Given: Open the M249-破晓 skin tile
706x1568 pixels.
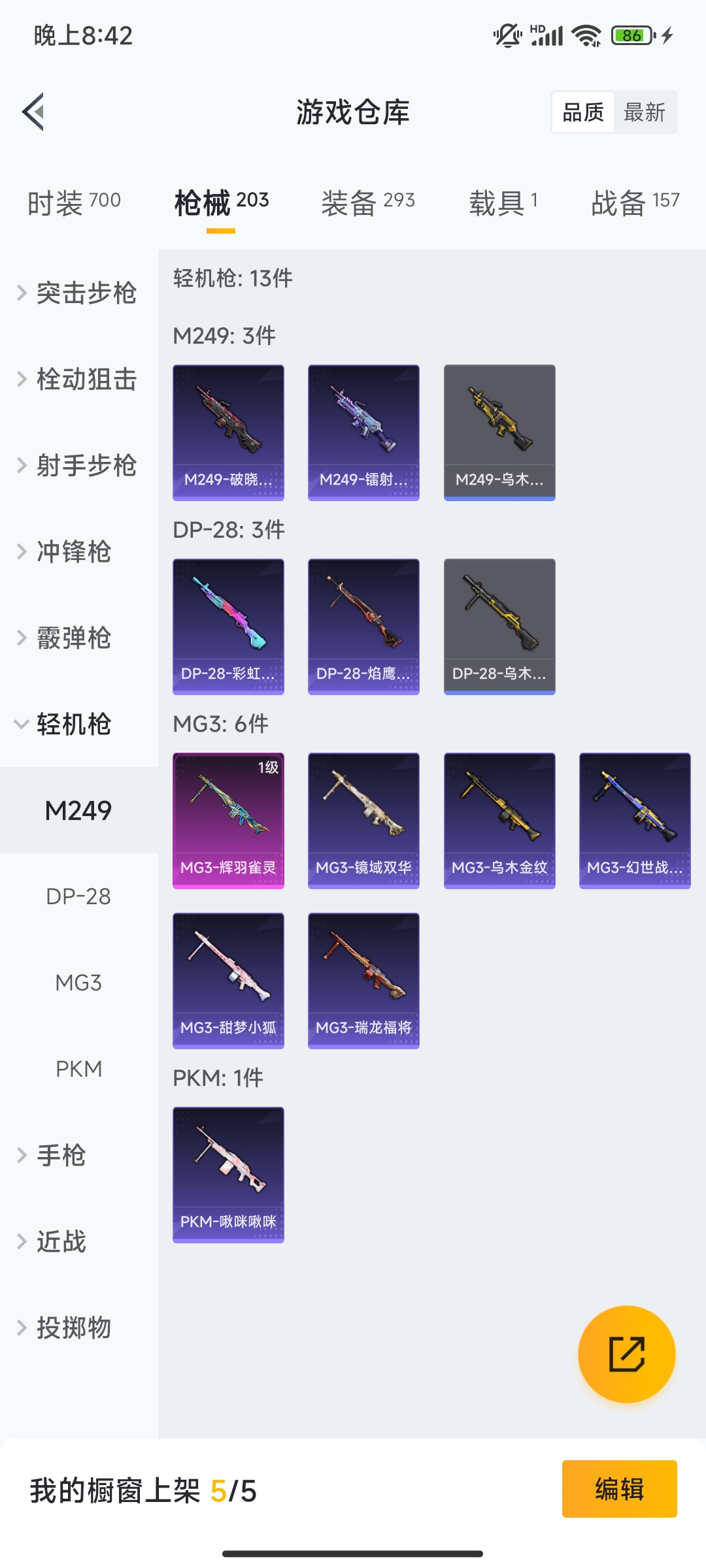Looking at the screenshot, I should pyautogui.click(x=228, y=433).
